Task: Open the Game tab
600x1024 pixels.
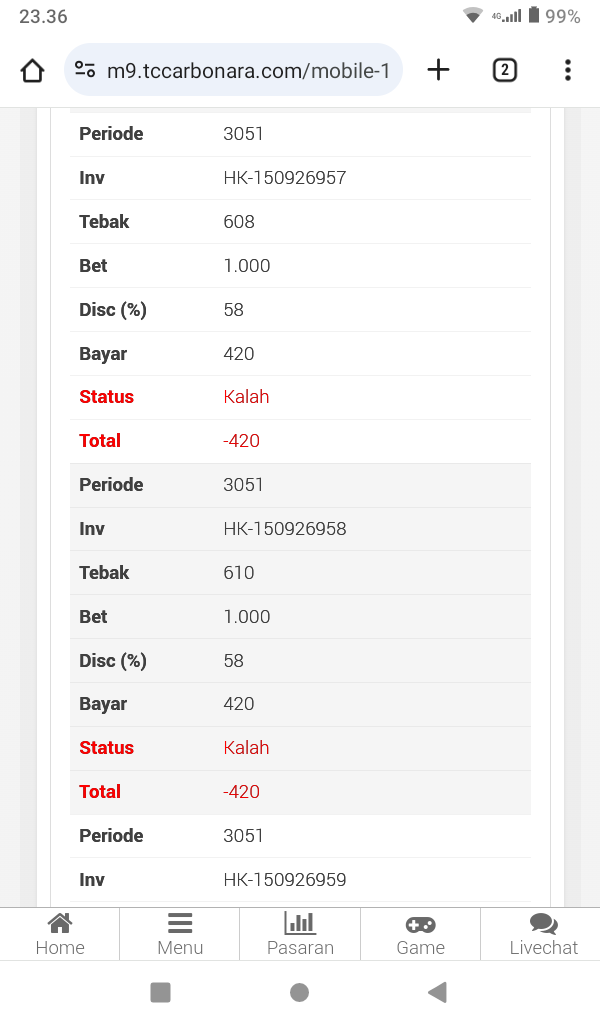Action: point(420,934)
